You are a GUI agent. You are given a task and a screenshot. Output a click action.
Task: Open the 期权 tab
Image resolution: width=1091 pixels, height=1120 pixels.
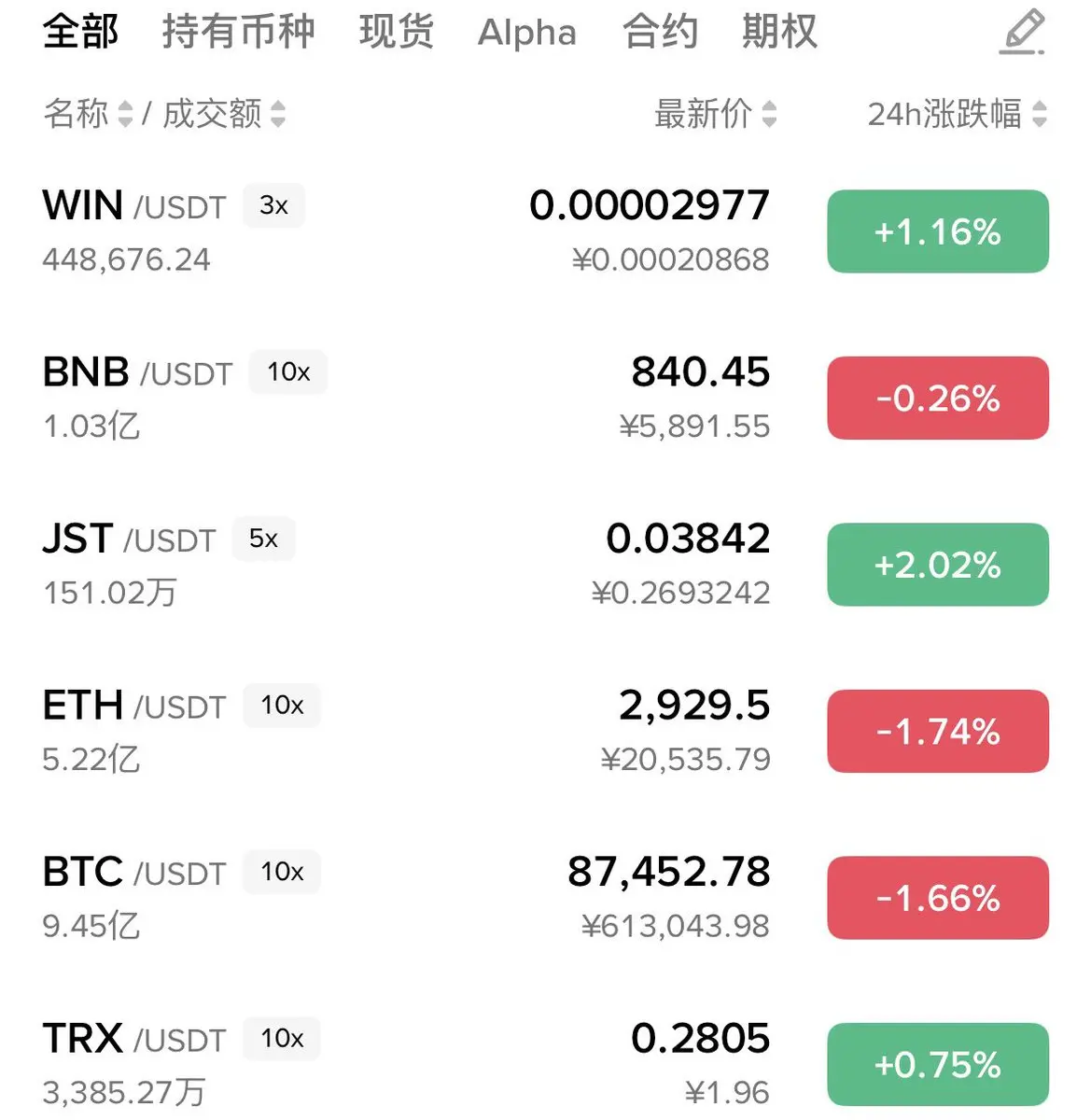tap(779, 33)
